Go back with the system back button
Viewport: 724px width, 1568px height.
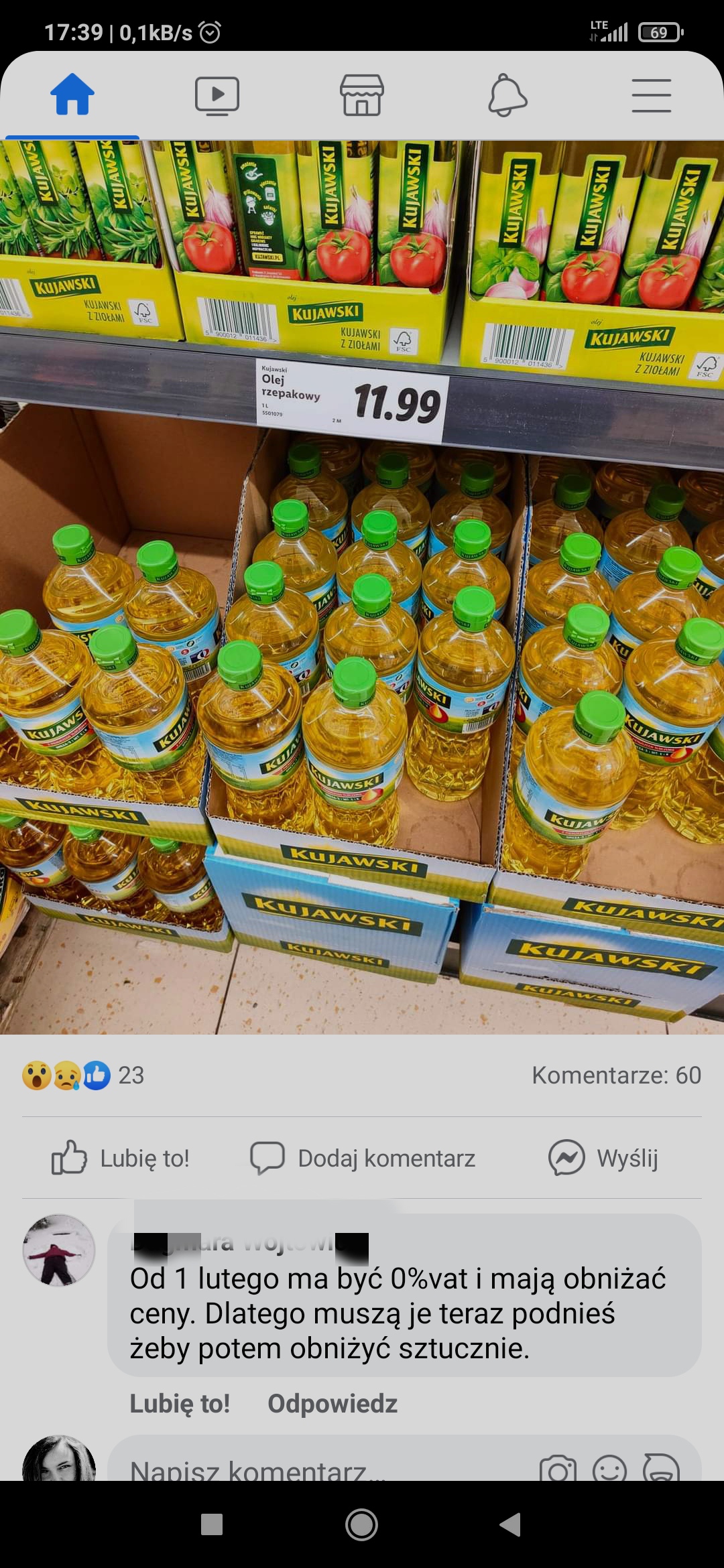(x=511, y=1524)
